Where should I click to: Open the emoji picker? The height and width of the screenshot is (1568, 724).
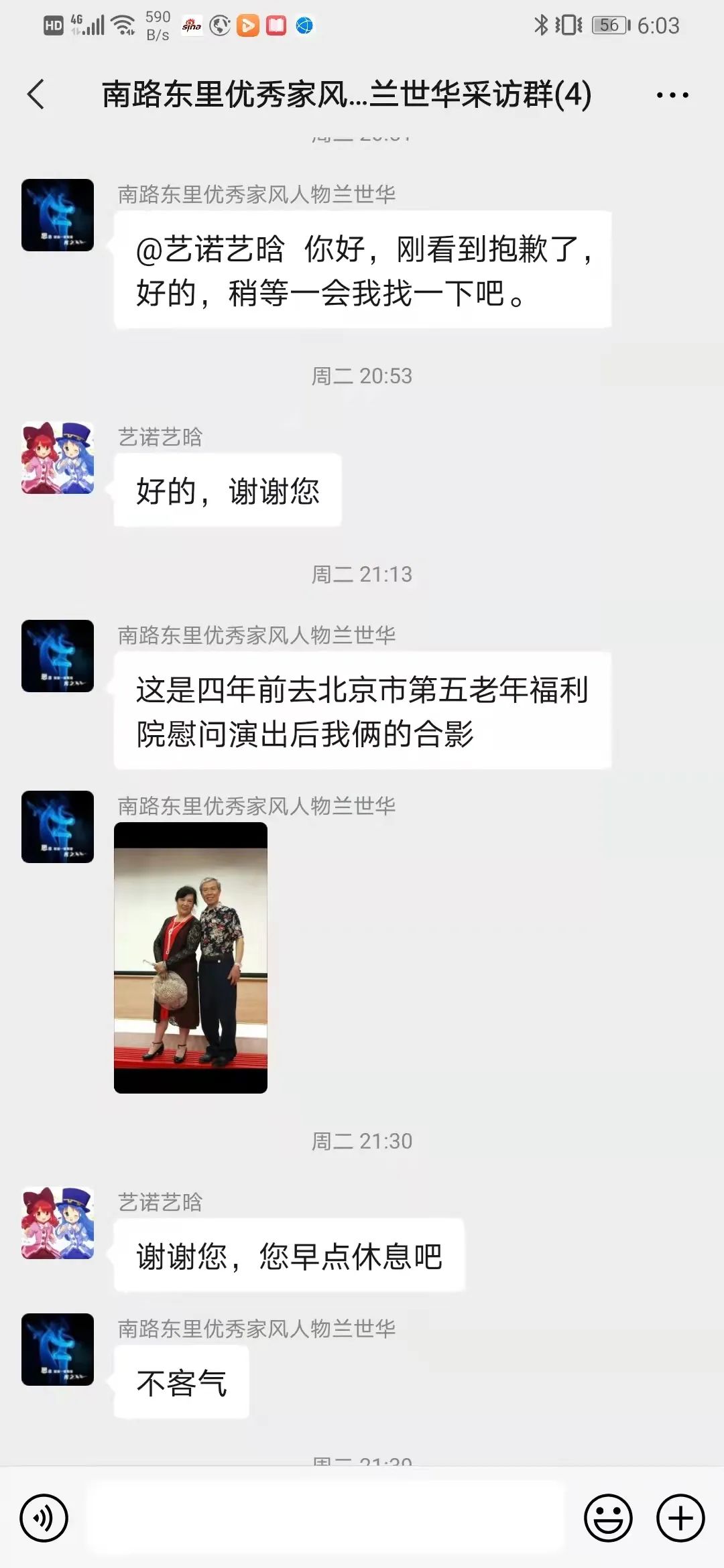(608, 1518)
